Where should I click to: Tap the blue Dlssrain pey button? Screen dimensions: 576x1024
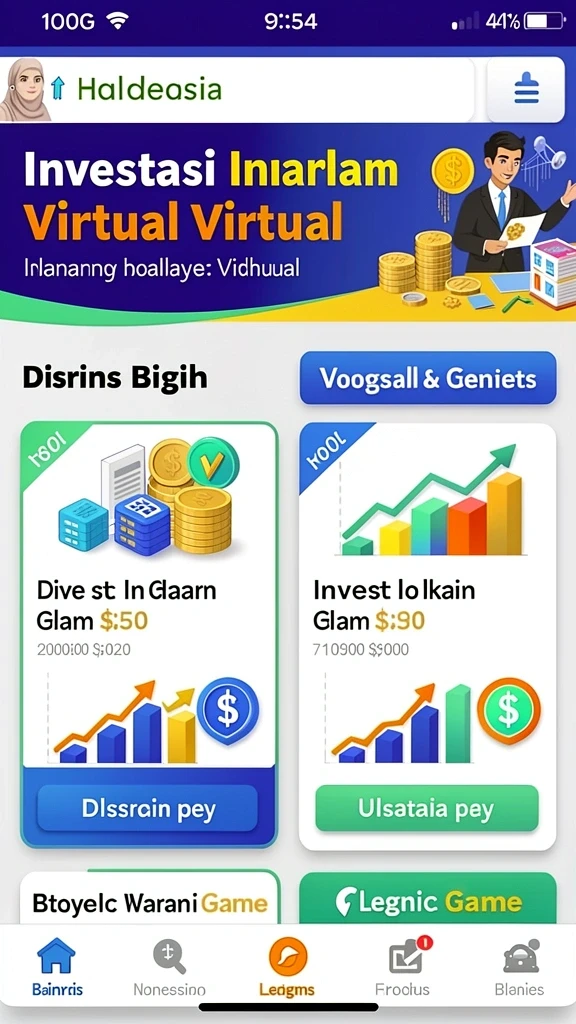[148, 808]
